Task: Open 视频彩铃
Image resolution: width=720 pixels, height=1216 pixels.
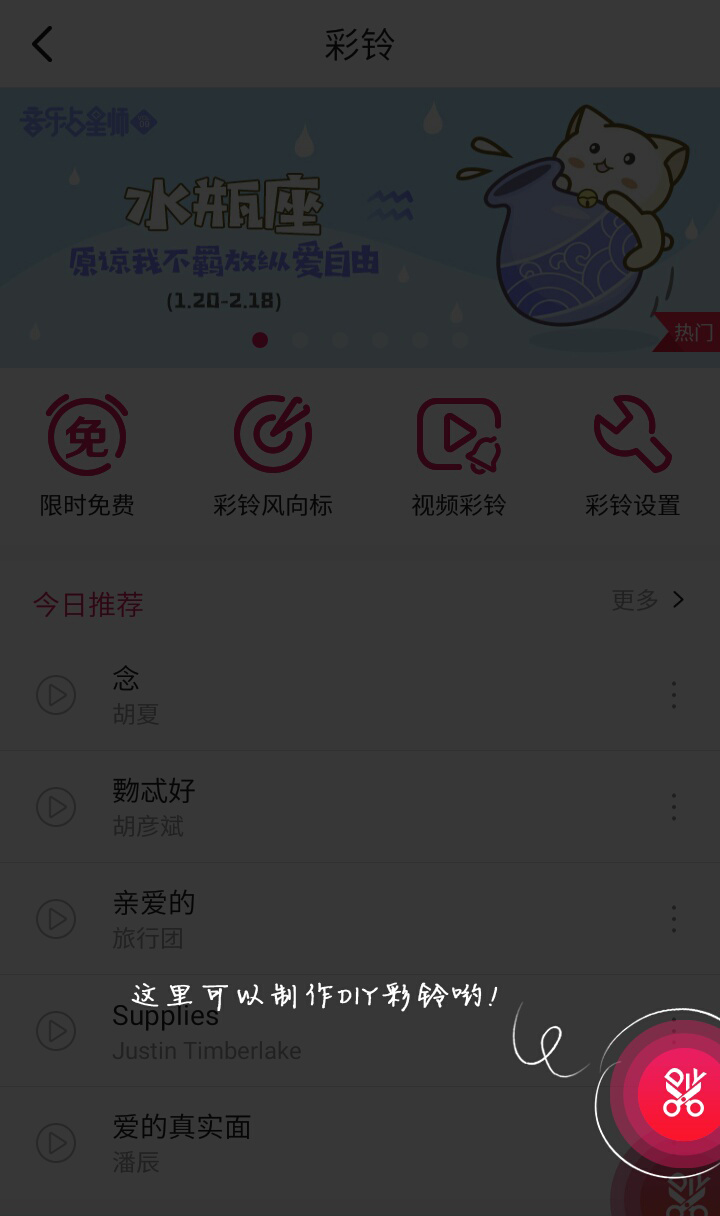Action: point(459,456)
